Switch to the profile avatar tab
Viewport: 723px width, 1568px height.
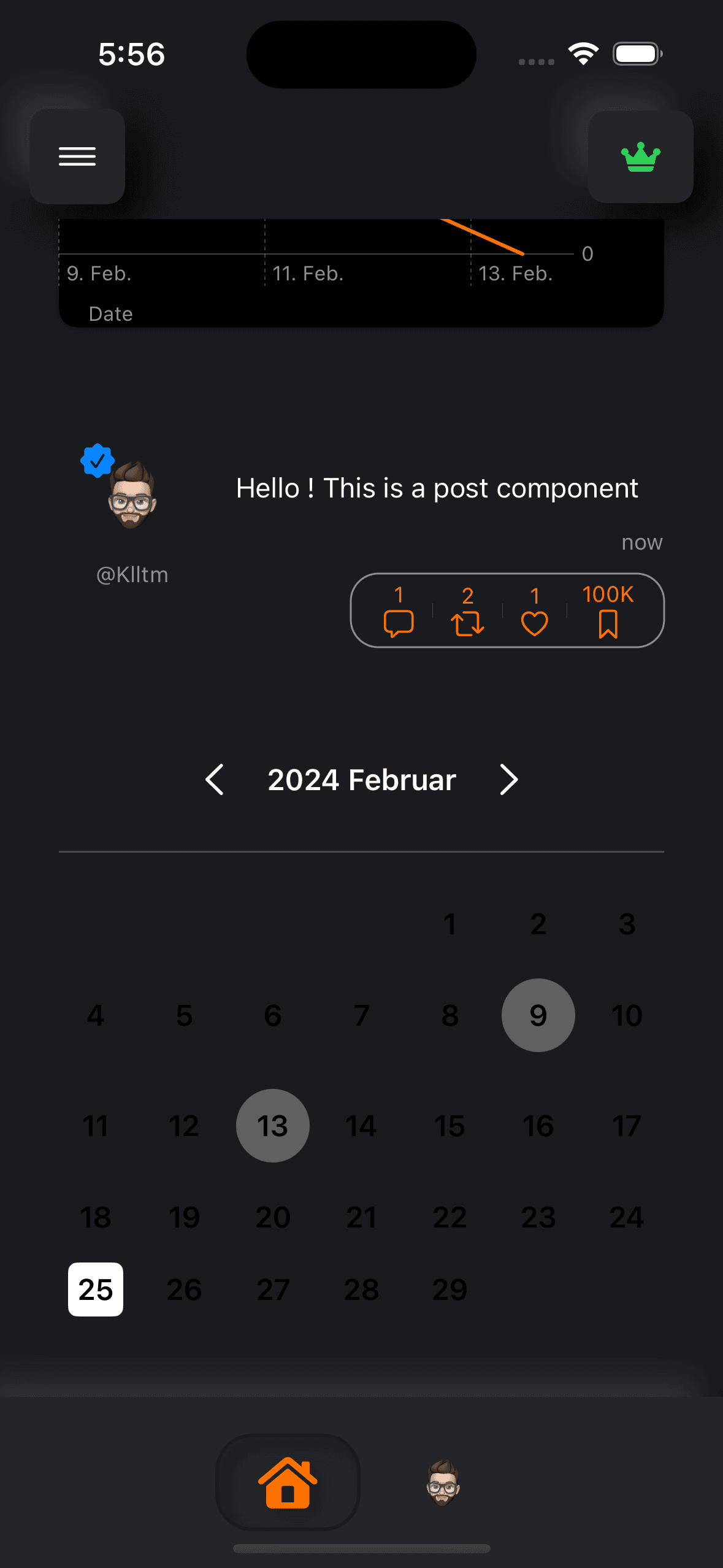(x=443, y=1482)
